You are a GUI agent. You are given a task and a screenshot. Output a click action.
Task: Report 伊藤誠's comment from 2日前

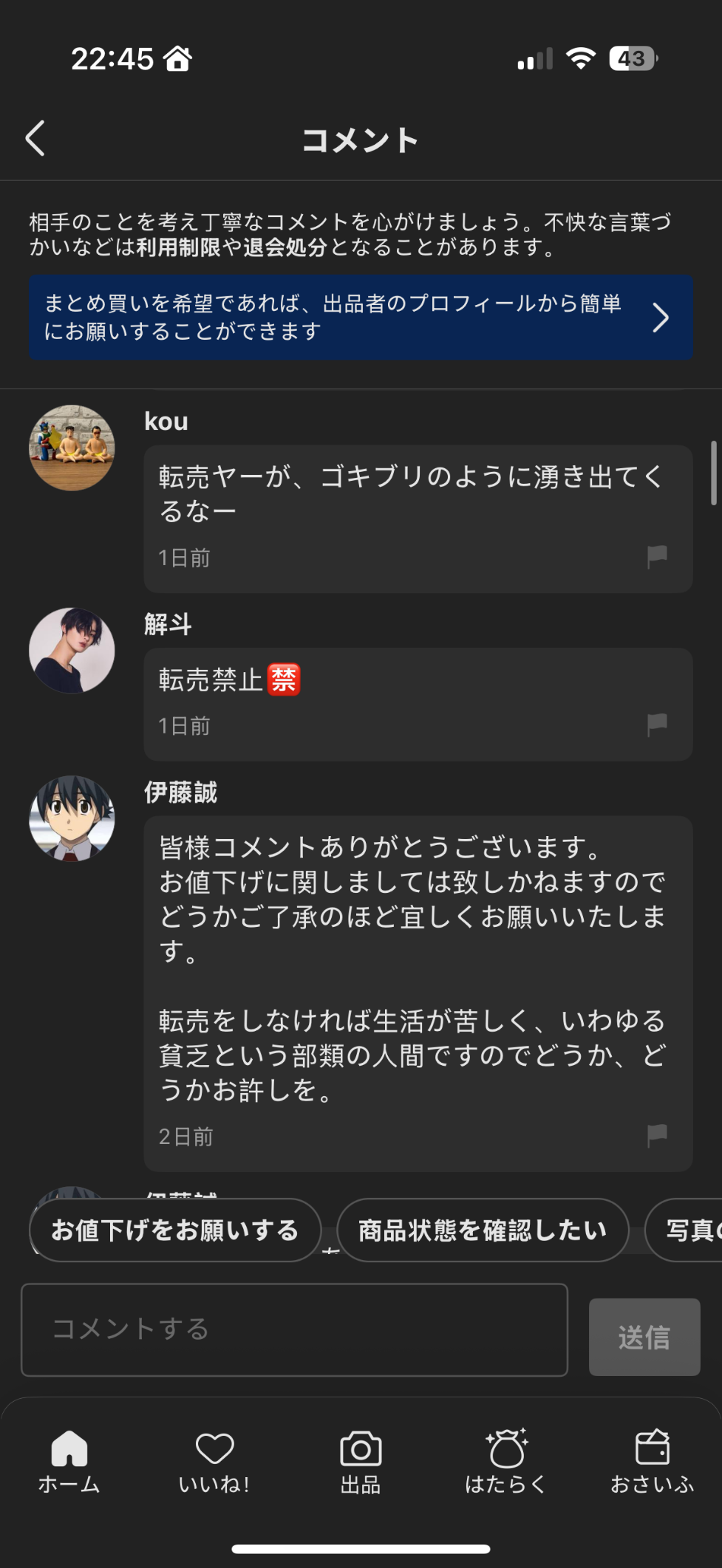(x=657, y=1135)
